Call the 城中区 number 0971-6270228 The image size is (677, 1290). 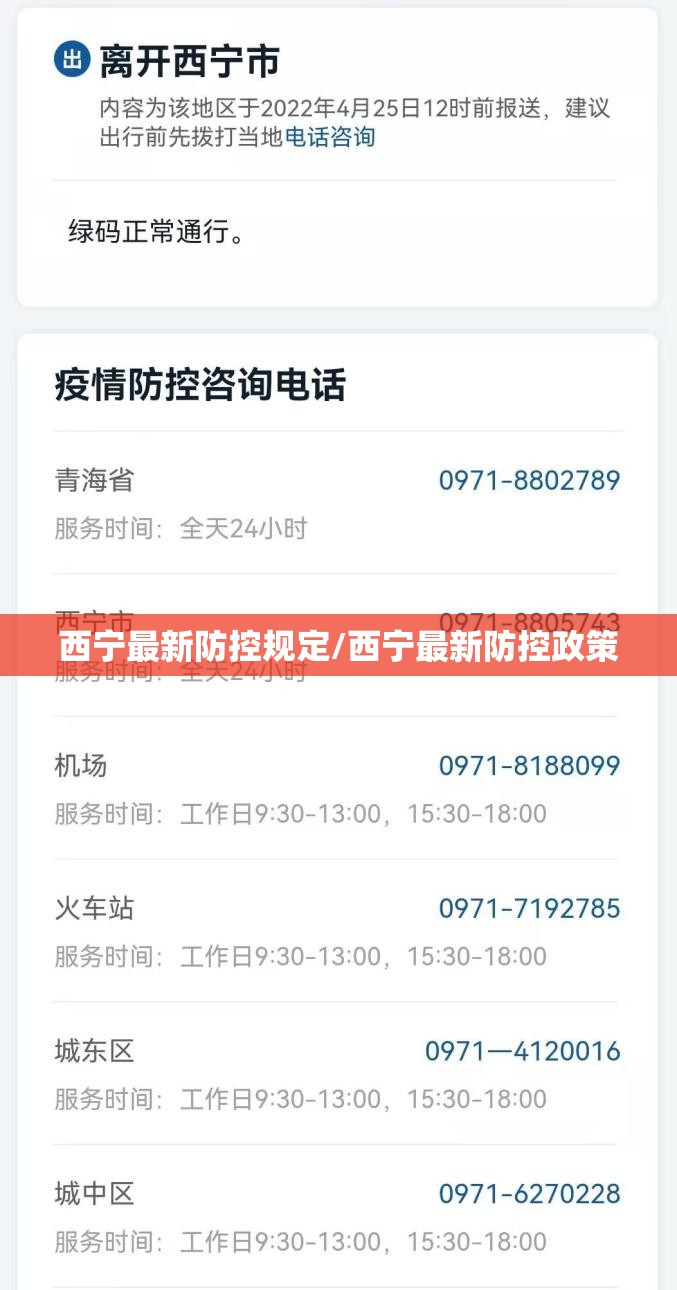(529, 1194)
